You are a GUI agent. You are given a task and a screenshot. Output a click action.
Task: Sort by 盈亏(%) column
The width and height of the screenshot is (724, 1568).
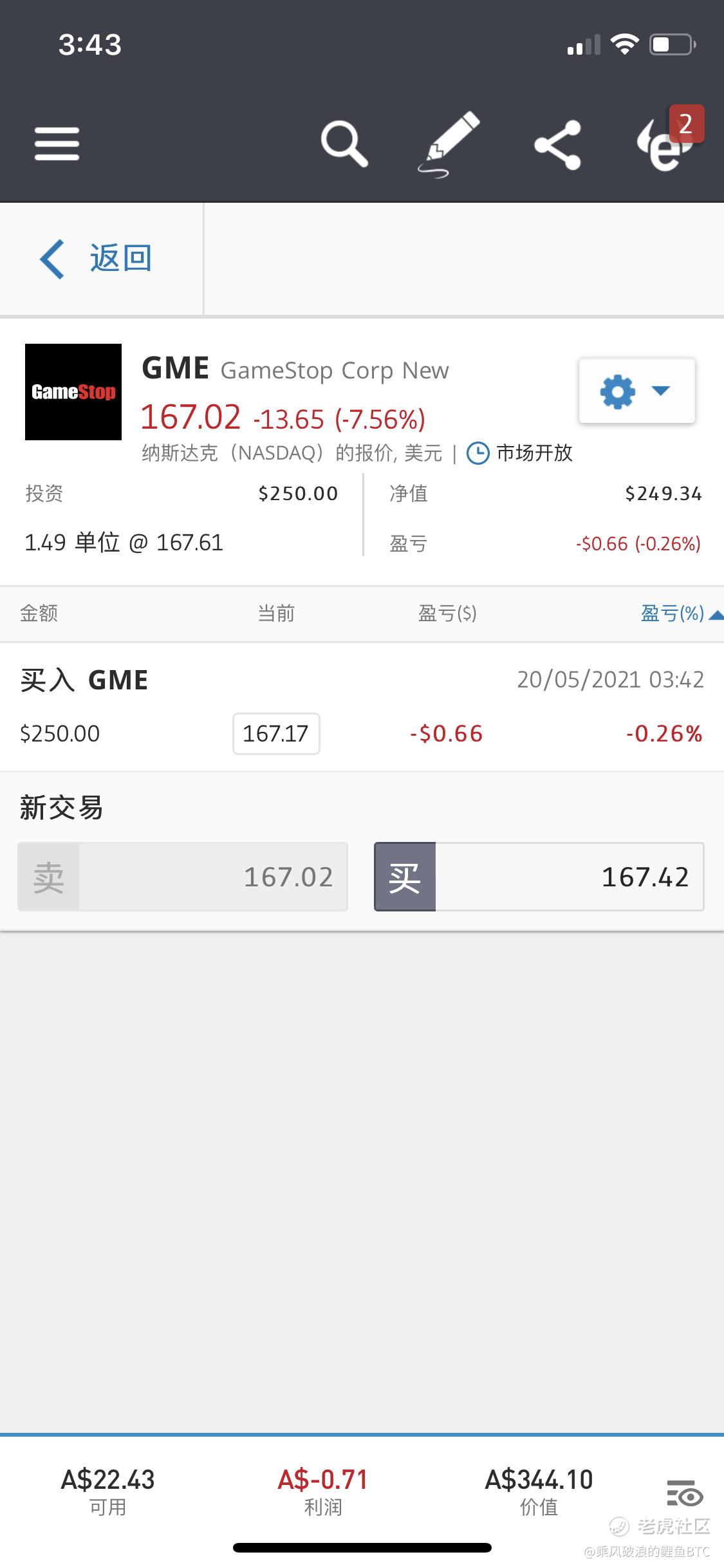680,613
